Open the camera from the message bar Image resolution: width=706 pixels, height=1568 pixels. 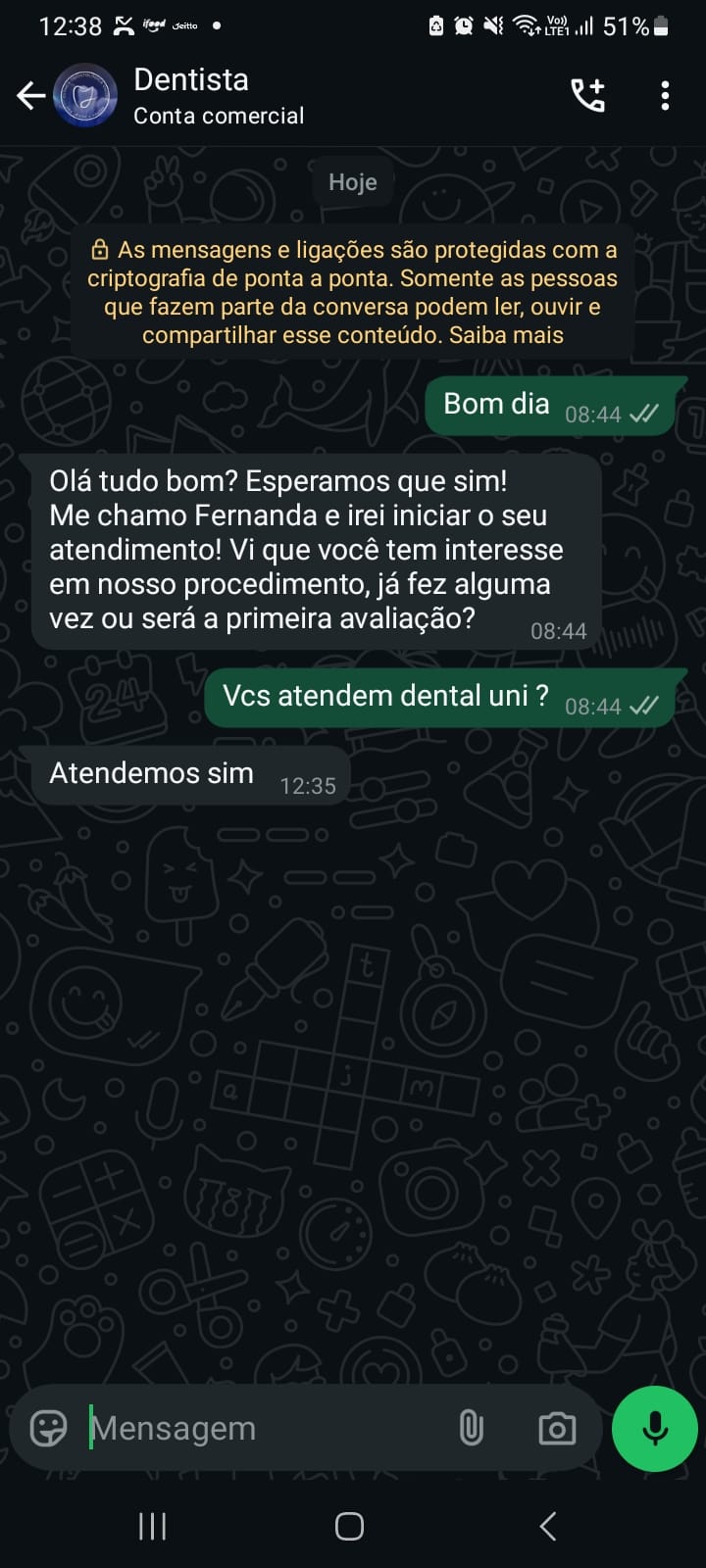coord(557,1428)
